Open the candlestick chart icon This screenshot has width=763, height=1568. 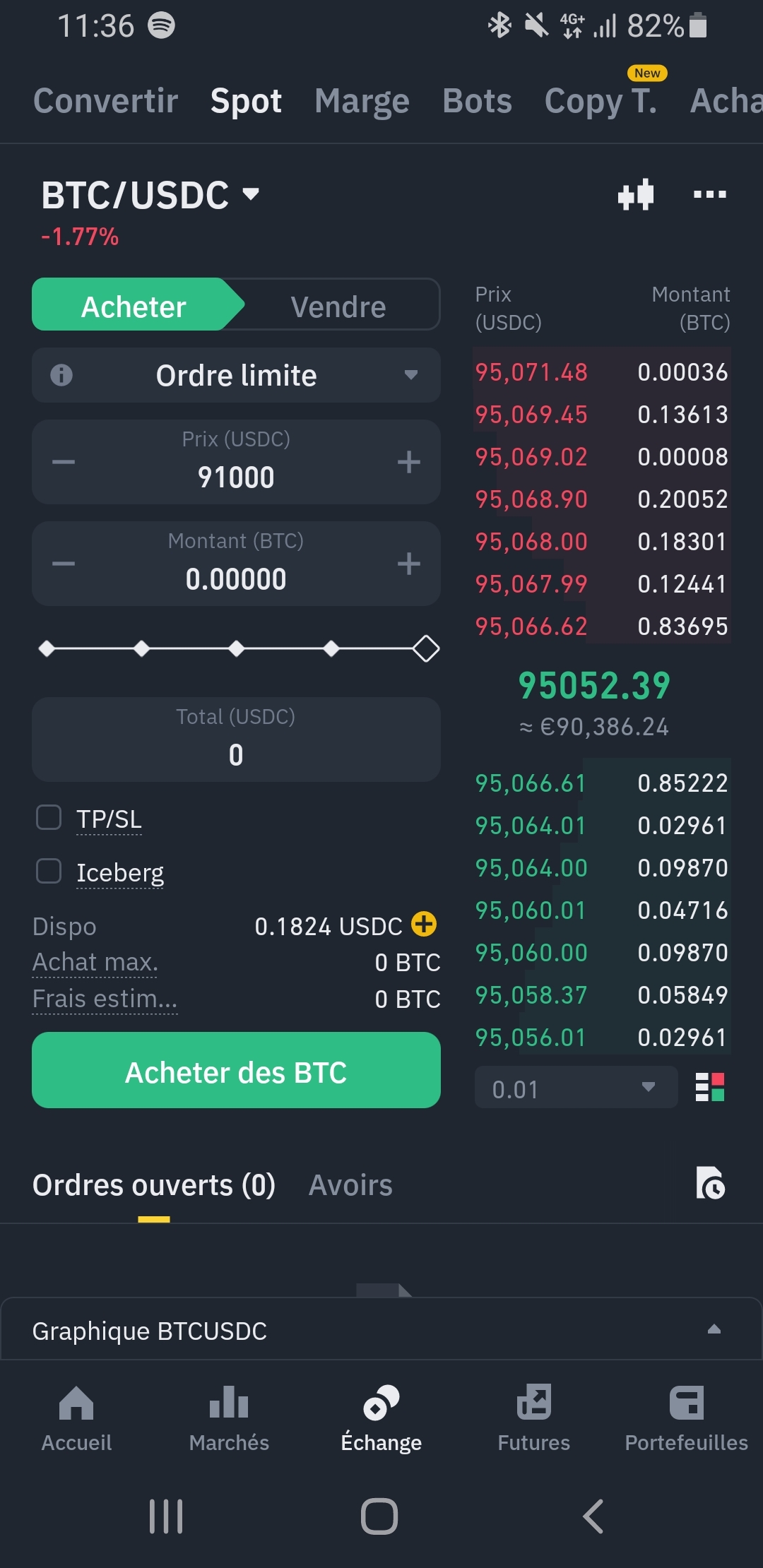coord(636,195)
